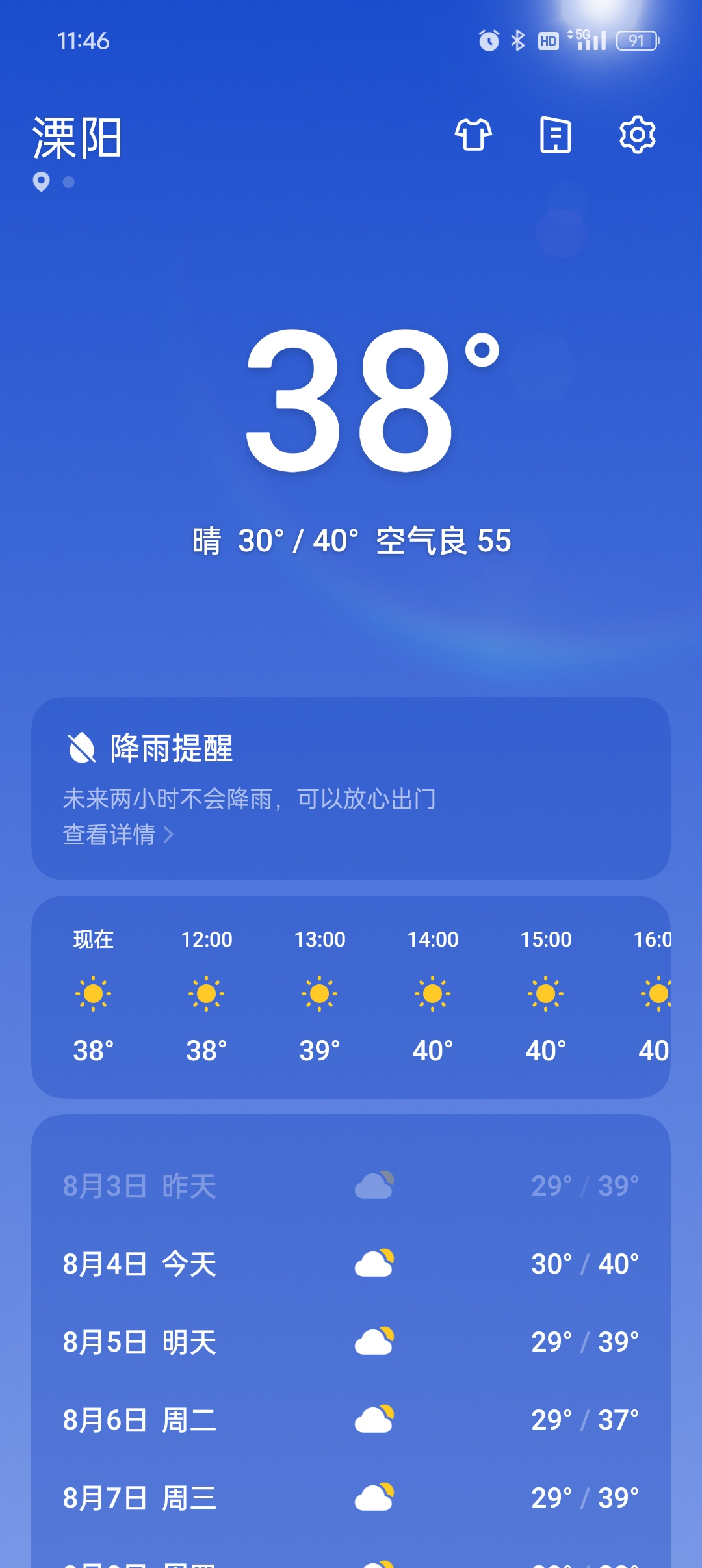Select the 8月7日 周三 forecast row

(x=351, y=1498)
